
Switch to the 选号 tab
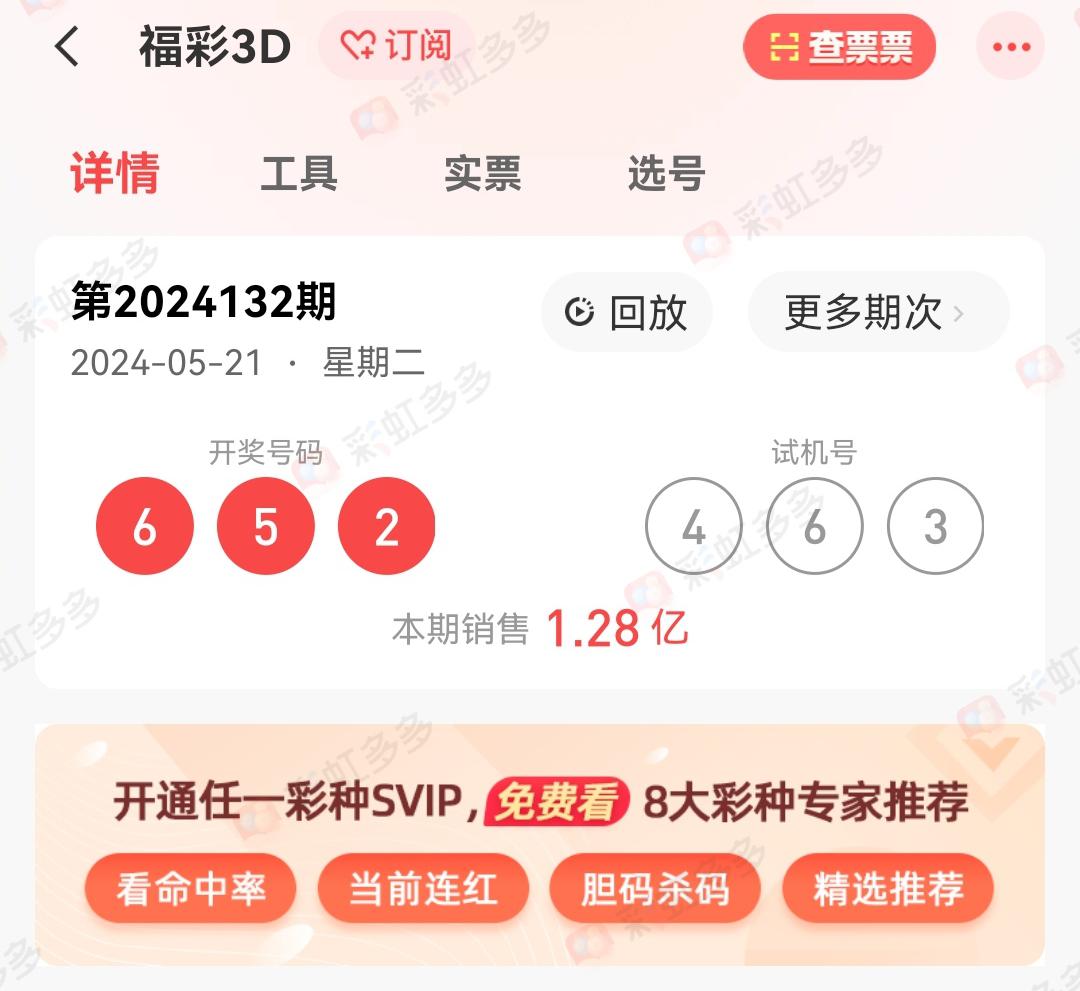pos(667,174)
